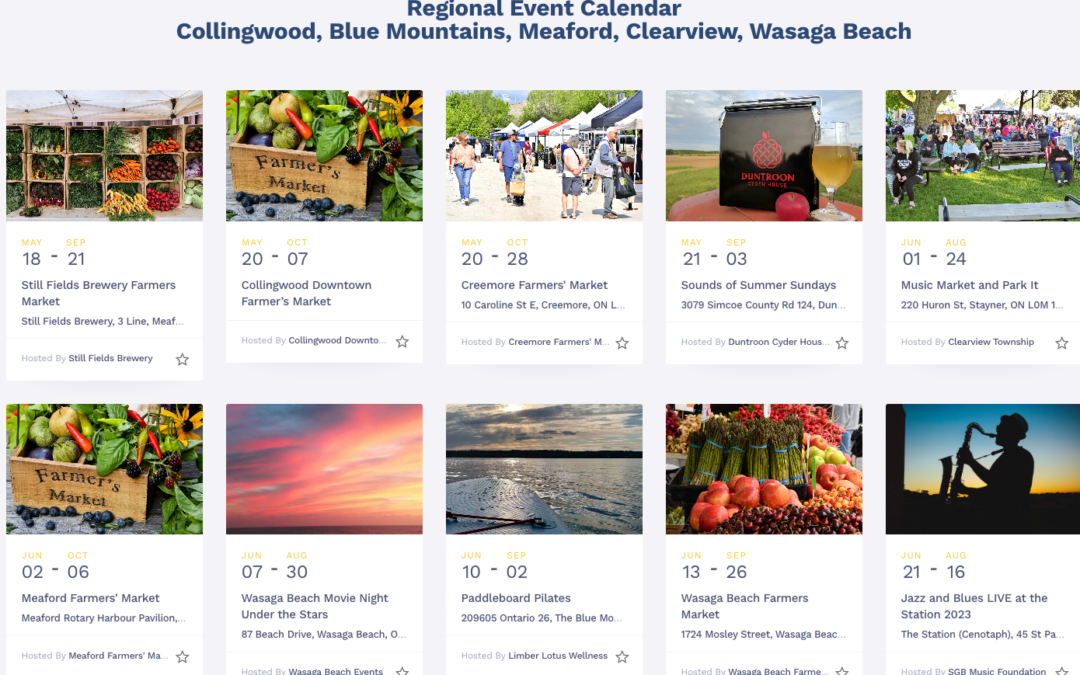Open Sounds of Summer Sundays event

point(757,285)
